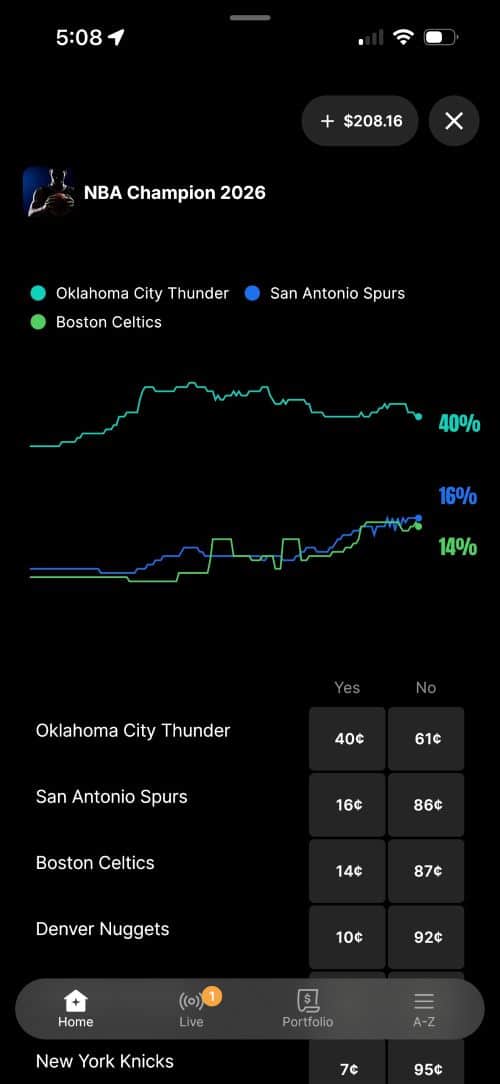Tap the $208.16 add funds button
The image size is (500, 1084).
(x=360, y=121)
